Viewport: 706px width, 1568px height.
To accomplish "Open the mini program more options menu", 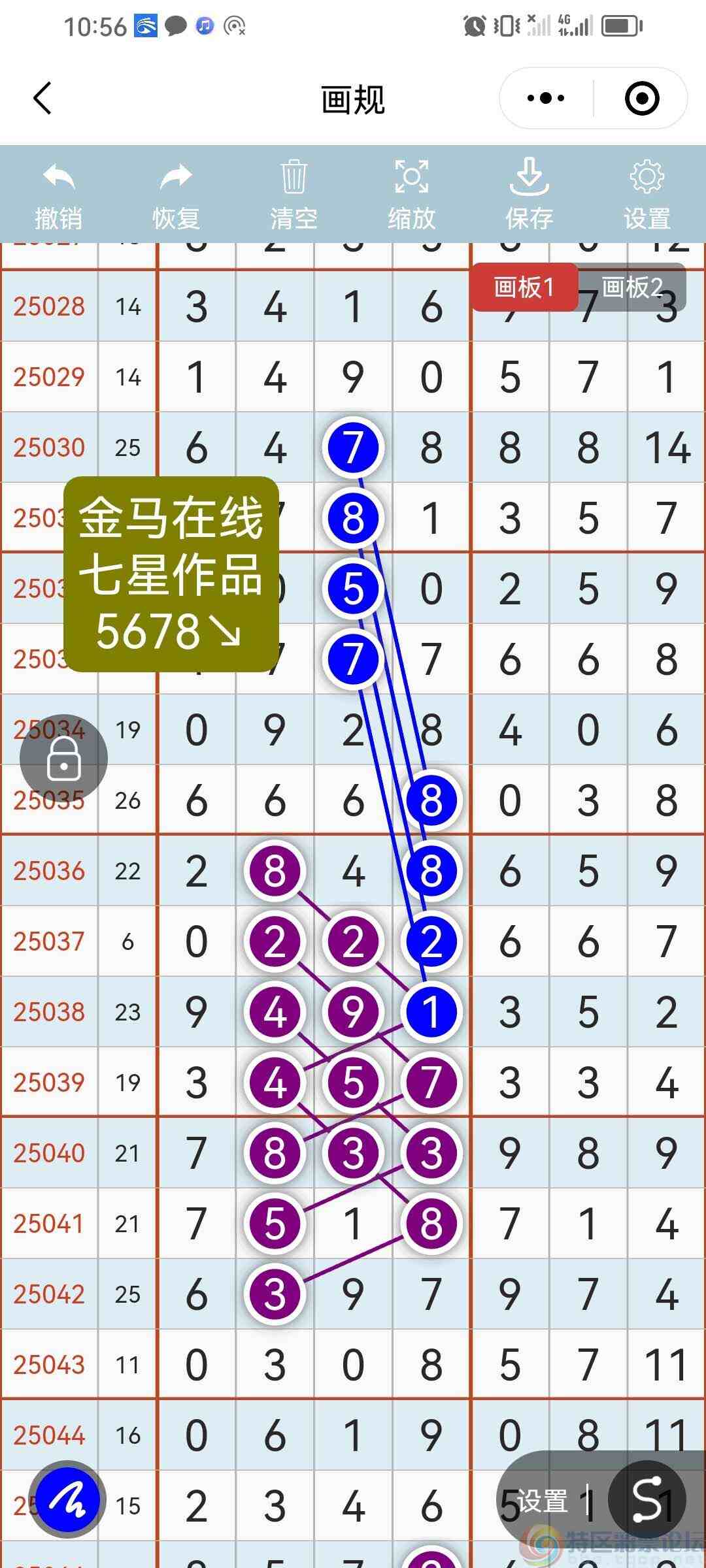I will (545, 98).
